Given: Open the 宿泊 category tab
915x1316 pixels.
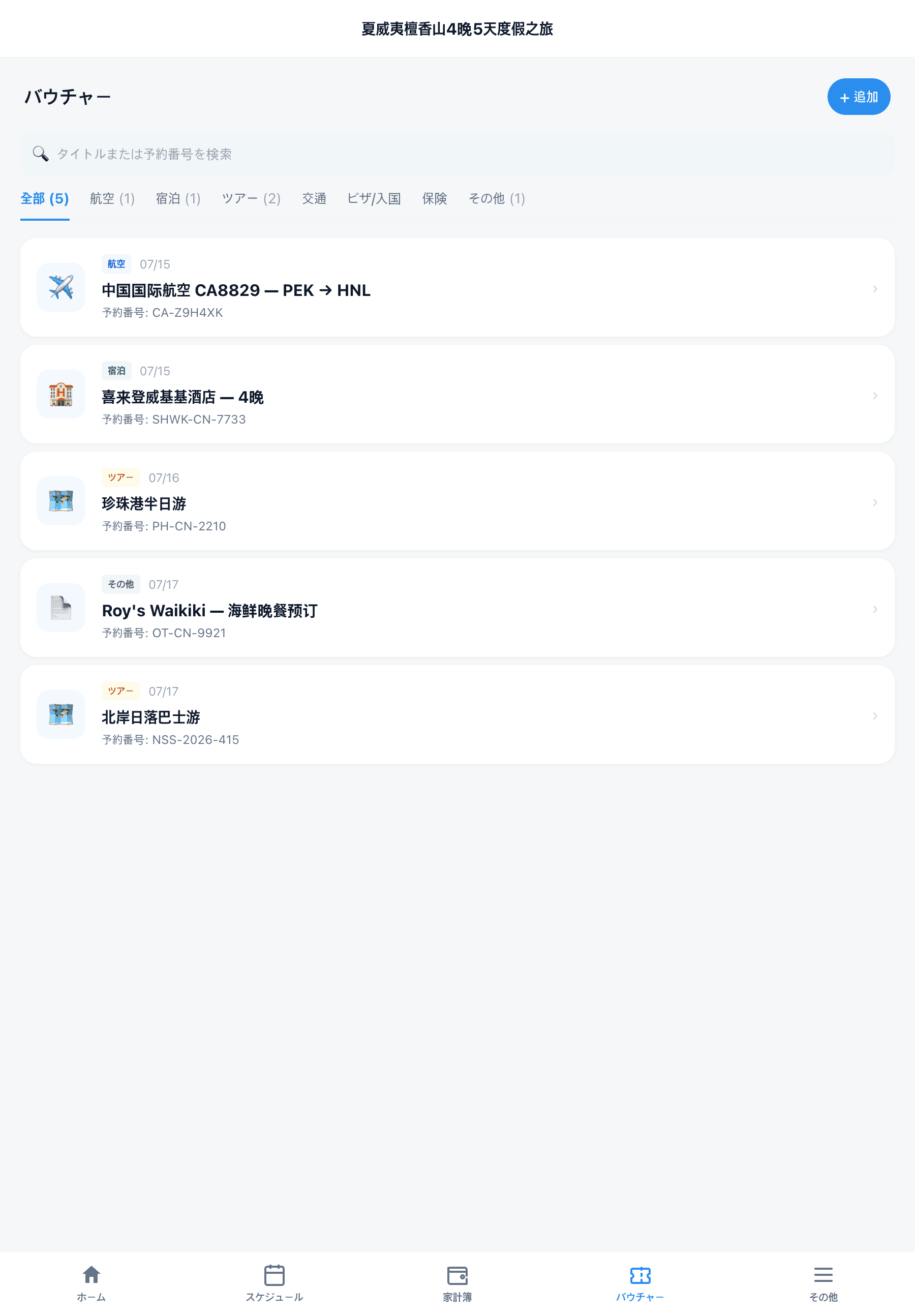Looking at the screenshot, I should click(178, 199).
